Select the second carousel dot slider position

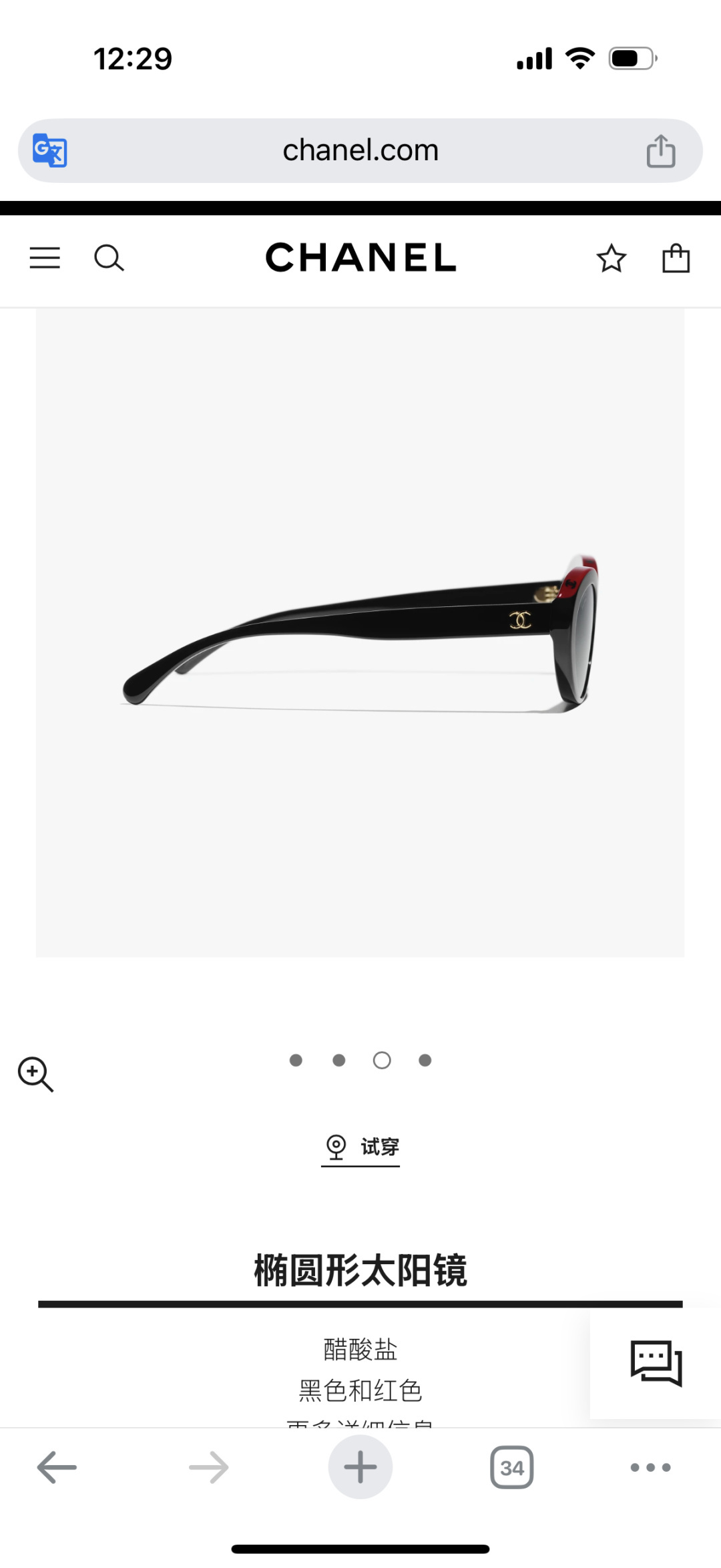338,1060
